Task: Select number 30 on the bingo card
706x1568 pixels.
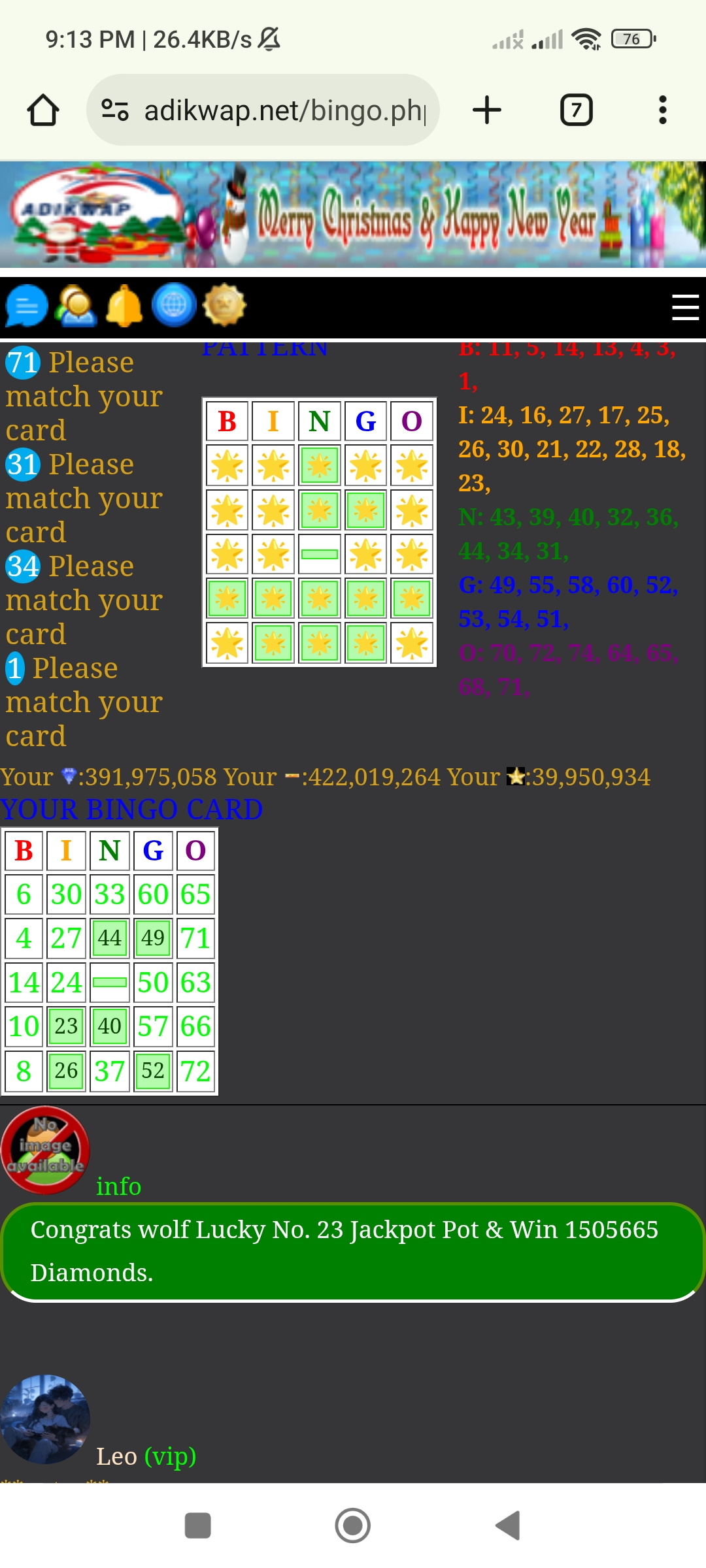Action: click(x=66, y=894)
